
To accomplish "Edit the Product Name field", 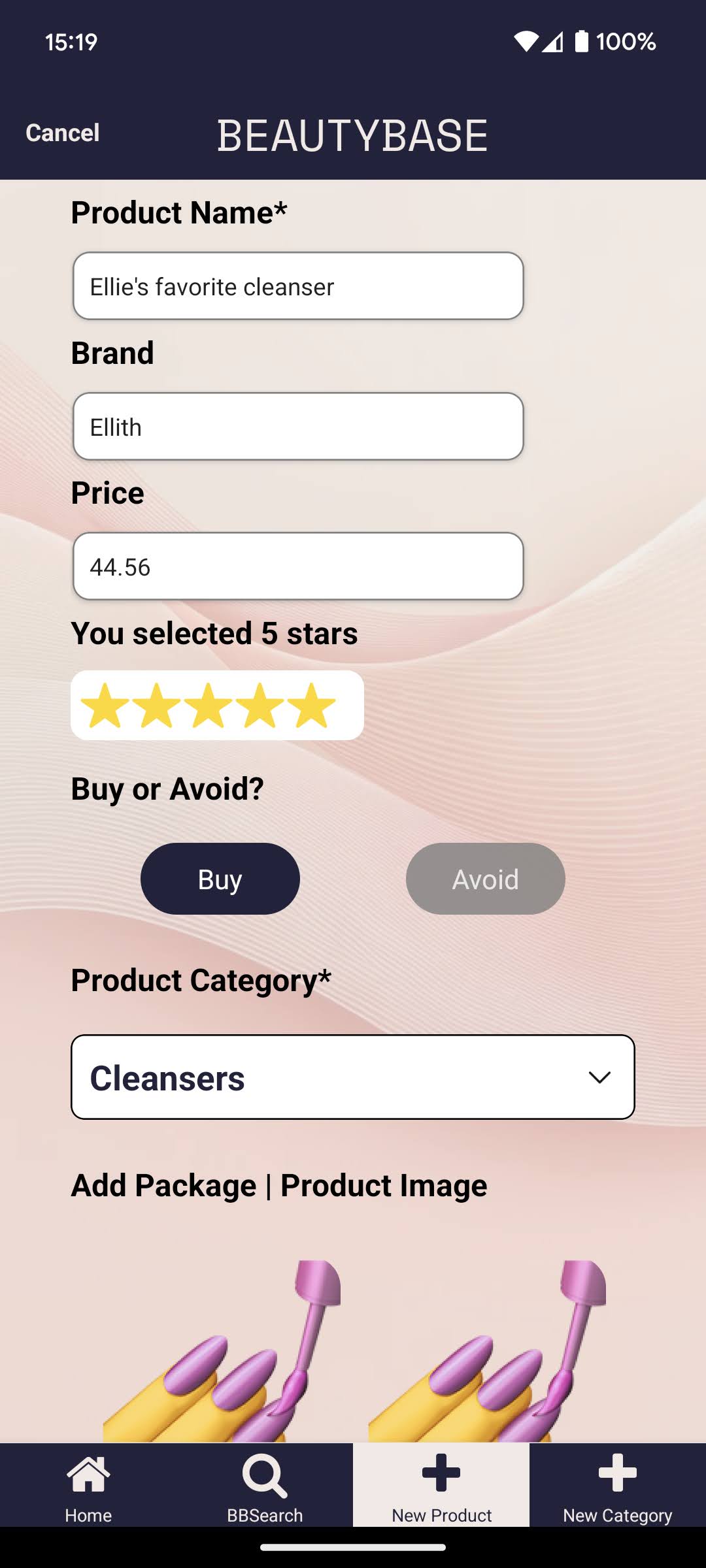I will point(298,286).
